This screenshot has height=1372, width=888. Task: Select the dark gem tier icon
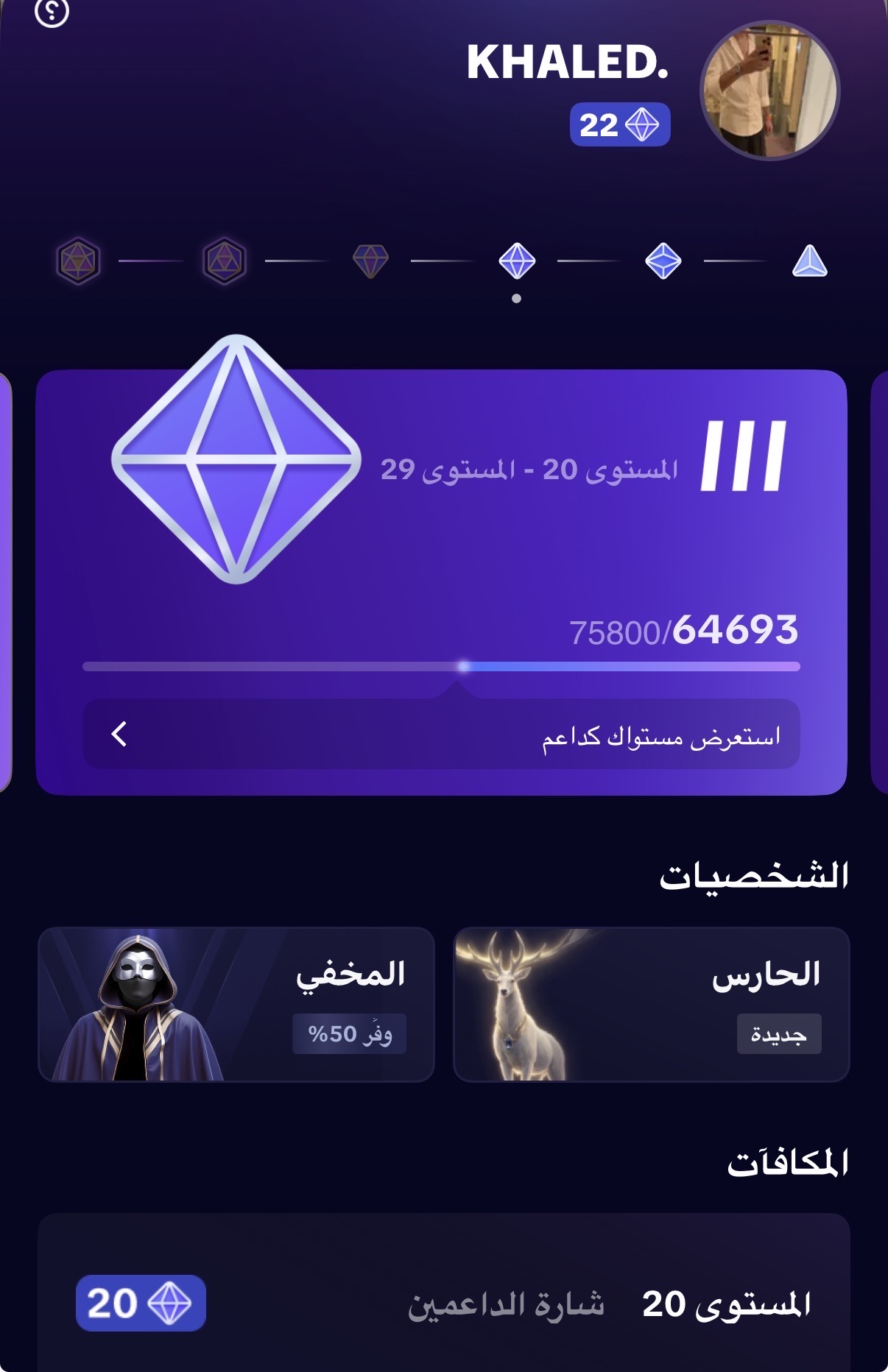pyautogui.click(x=370, y=261)
